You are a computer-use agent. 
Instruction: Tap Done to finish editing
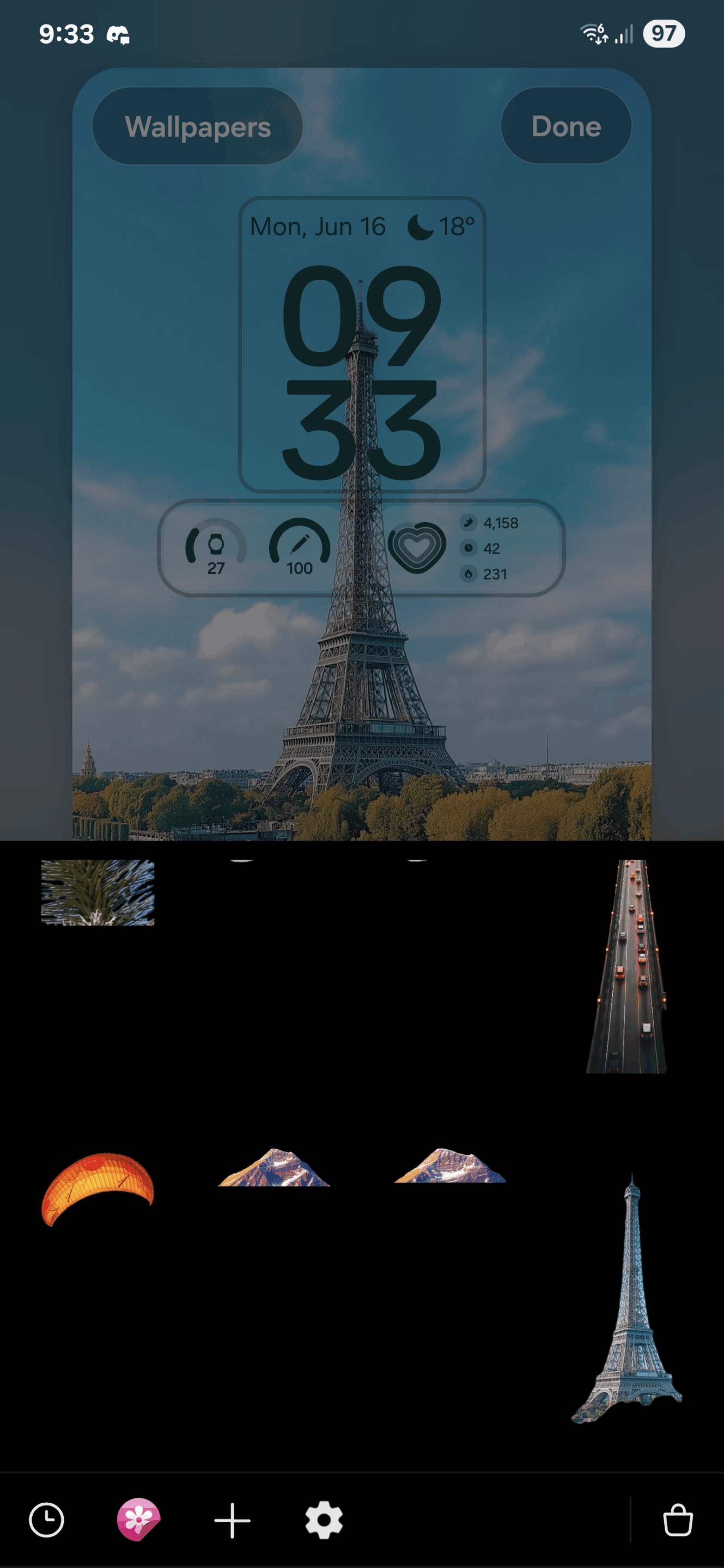coord(565,126)
